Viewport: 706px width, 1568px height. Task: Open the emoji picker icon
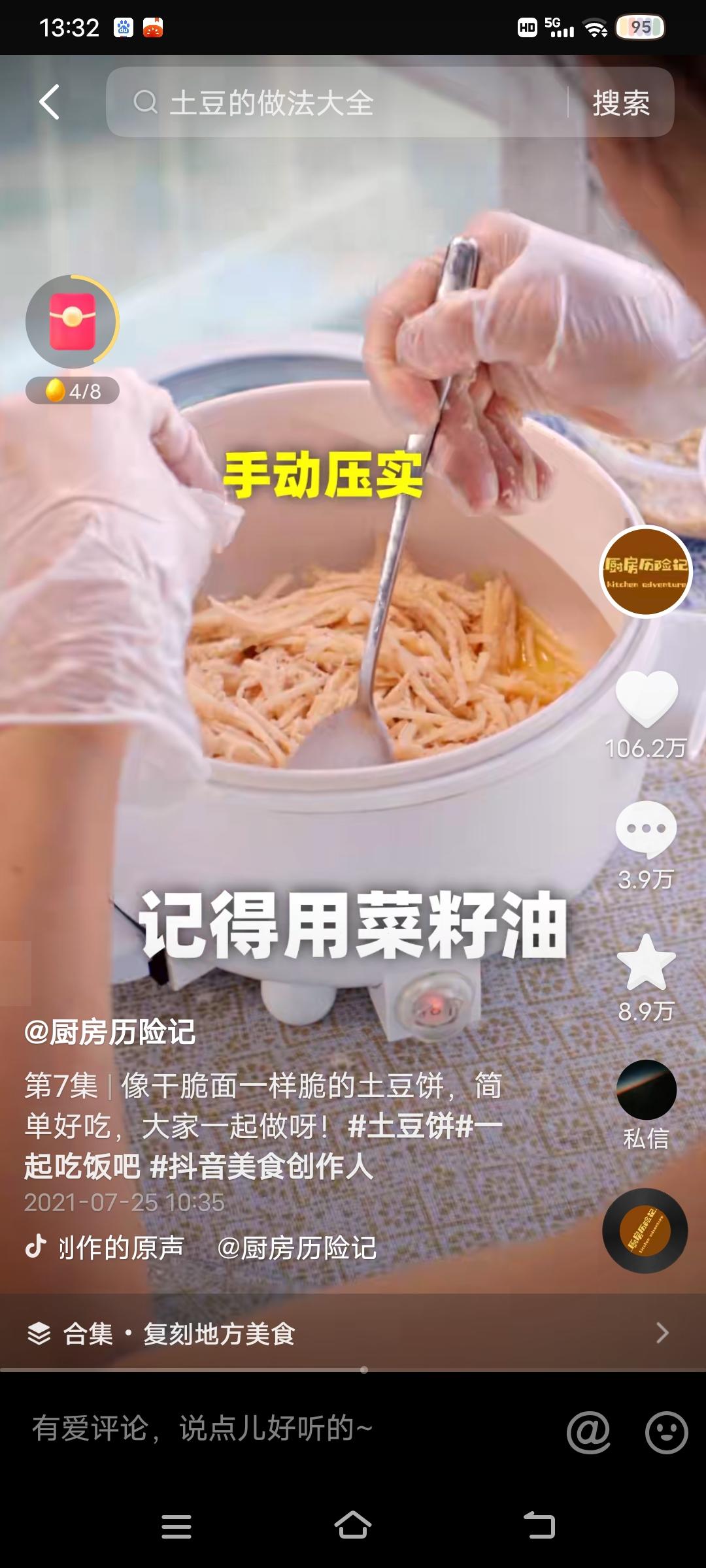[666, 1432]
